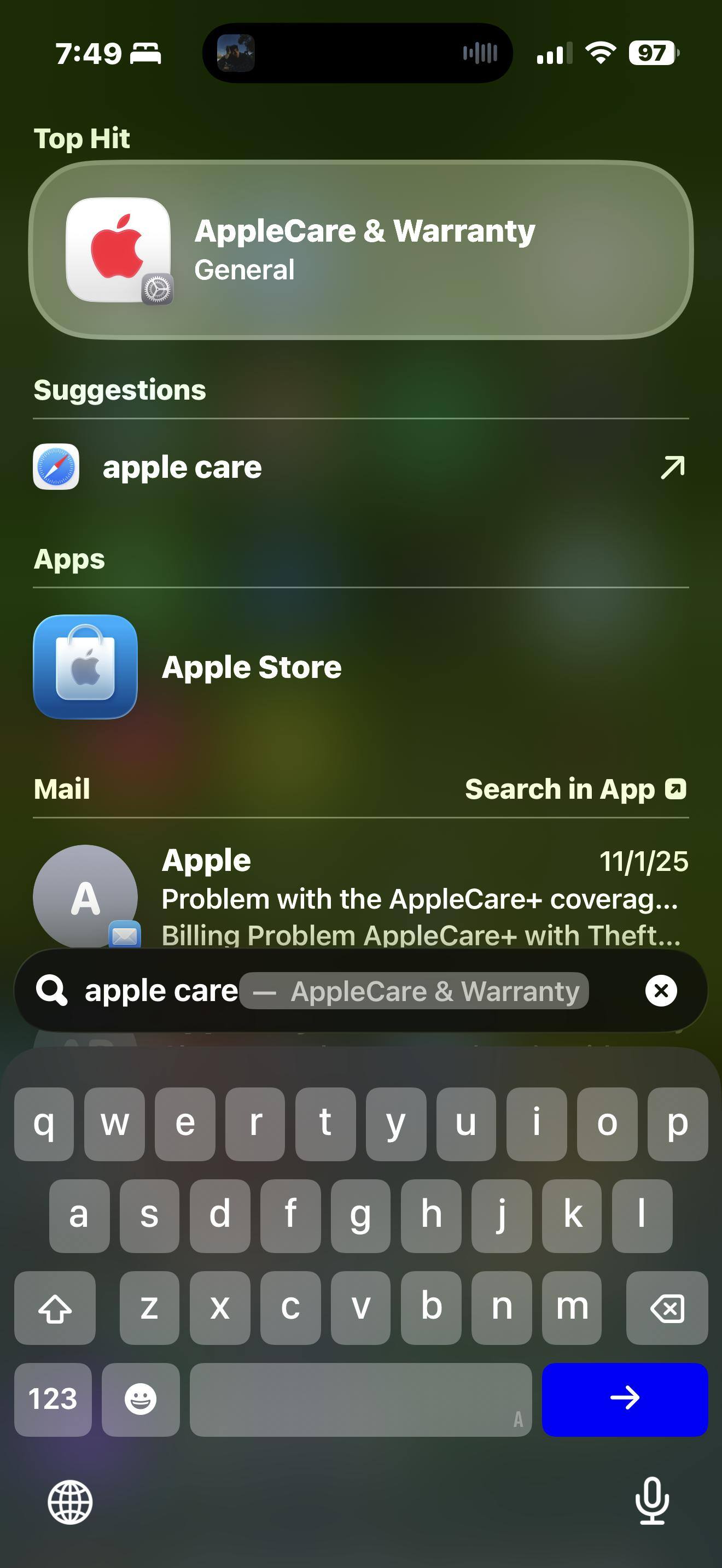Focus the 'apple care' search field

pyautogui.click(x=161, y=991)
